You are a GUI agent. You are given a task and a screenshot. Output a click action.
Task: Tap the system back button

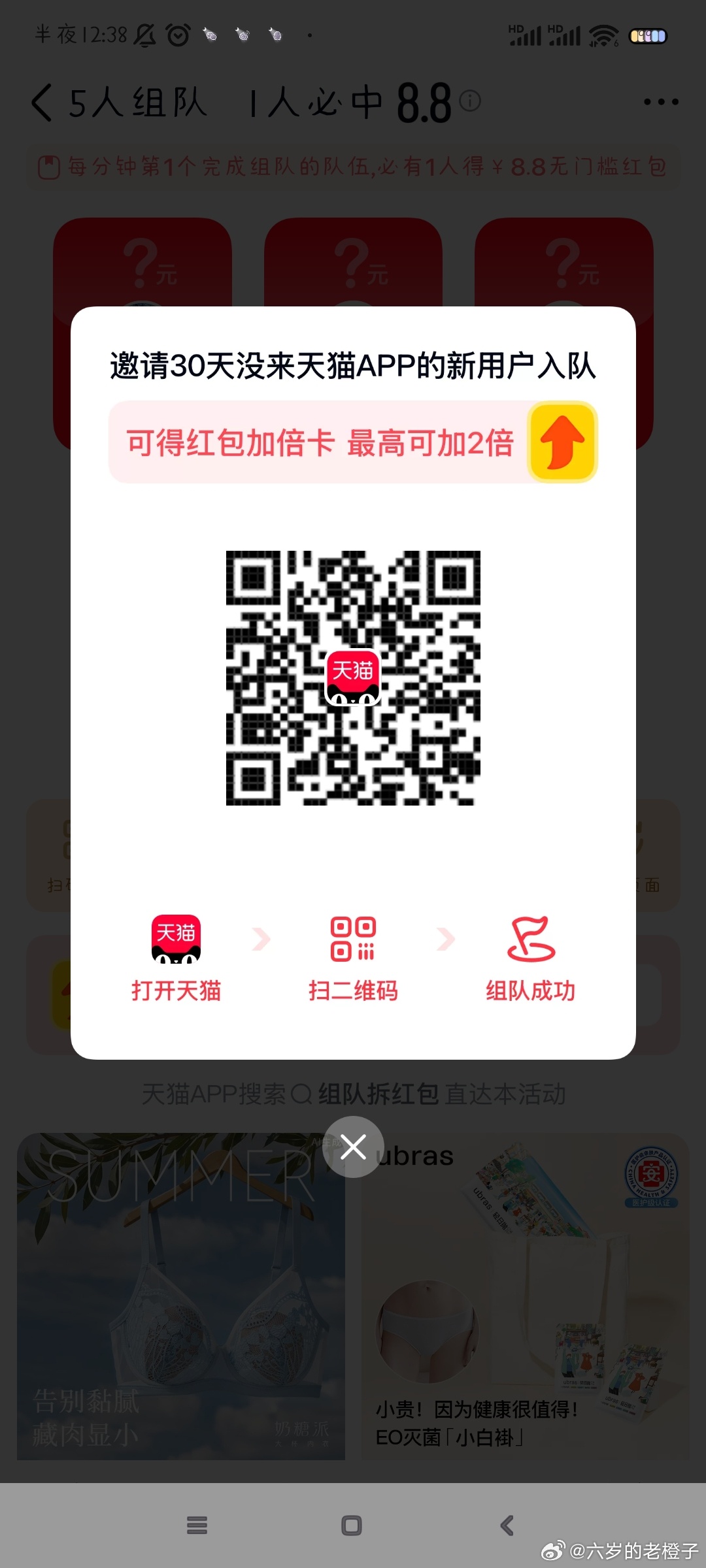click(x=507, y=1526)
